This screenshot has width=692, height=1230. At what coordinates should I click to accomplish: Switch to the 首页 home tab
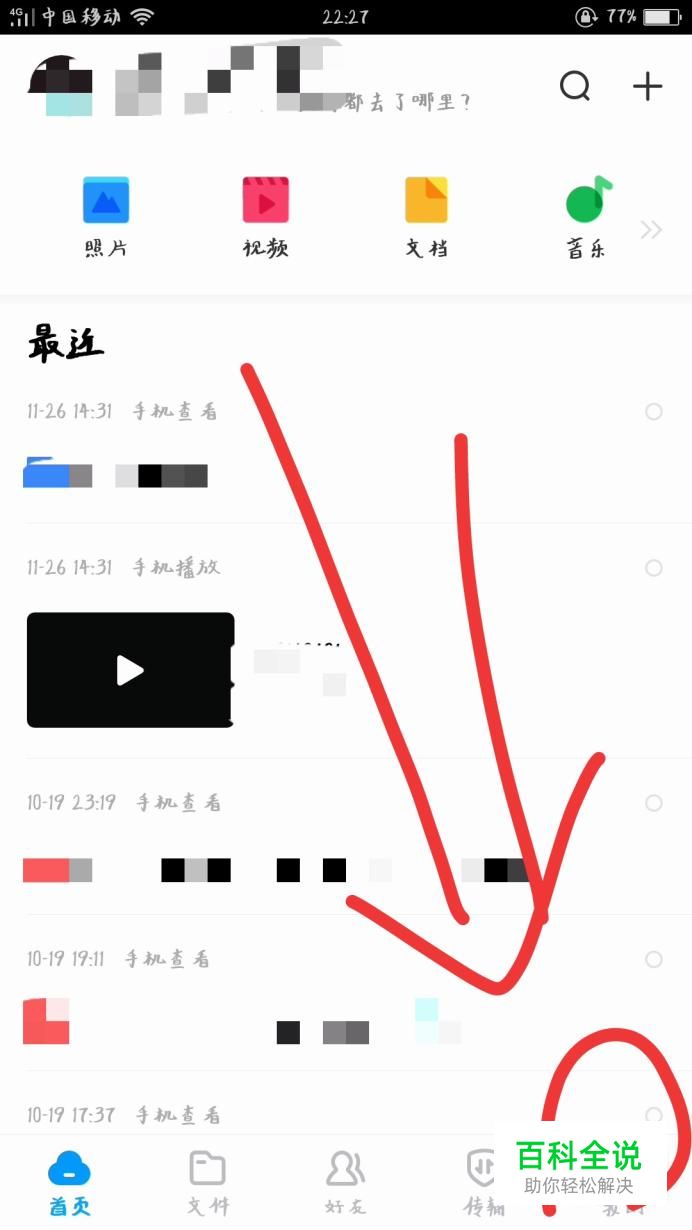pos(70,1182)
